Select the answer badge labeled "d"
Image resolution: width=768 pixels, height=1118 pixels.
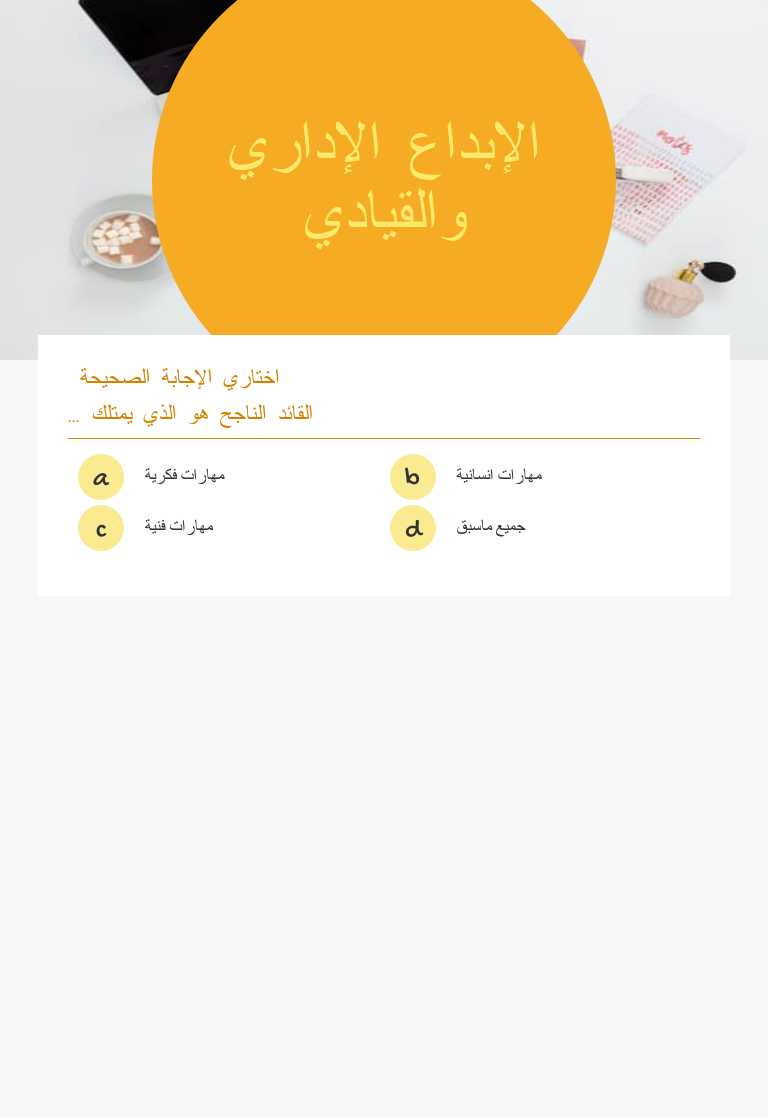413,528
